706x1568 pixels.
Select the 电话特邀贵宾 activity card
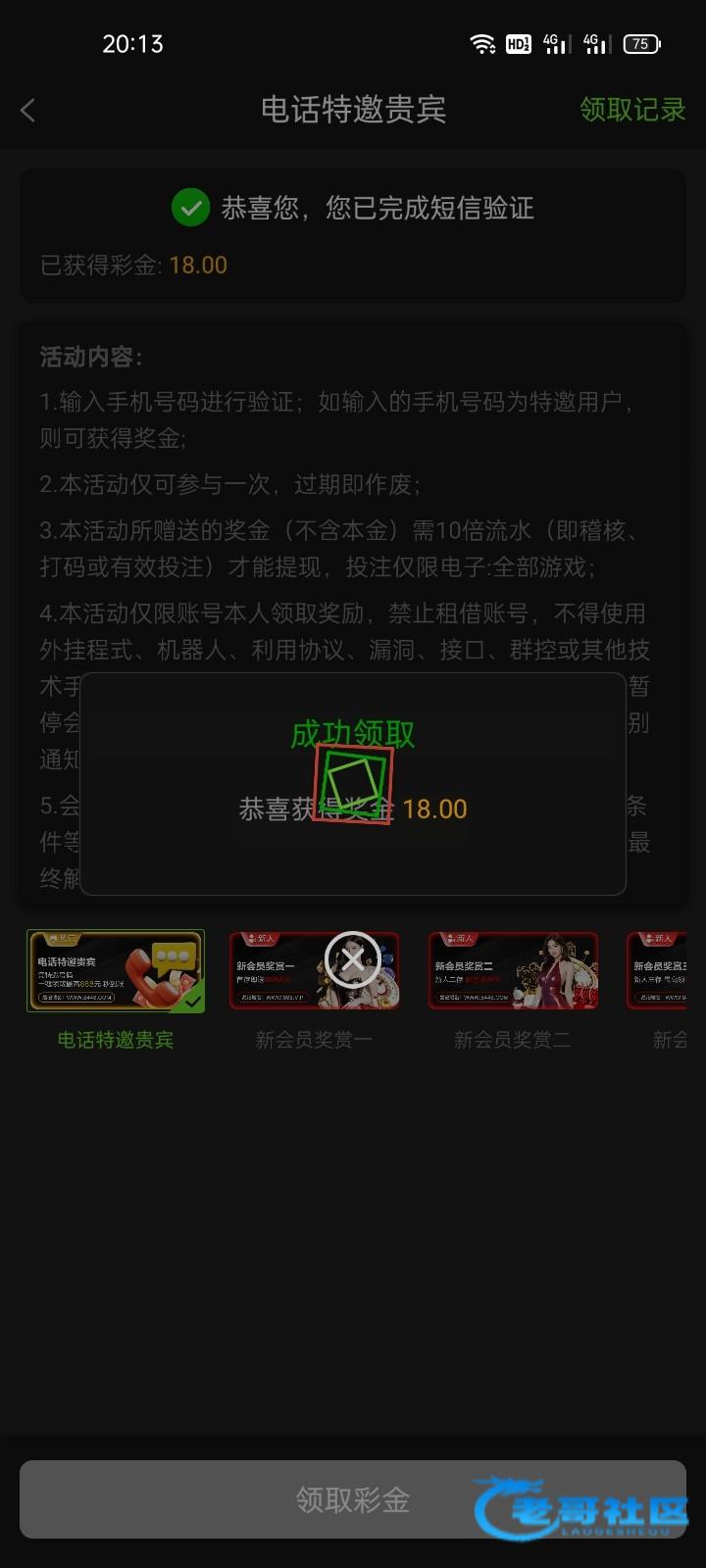[x=116, y=971]
